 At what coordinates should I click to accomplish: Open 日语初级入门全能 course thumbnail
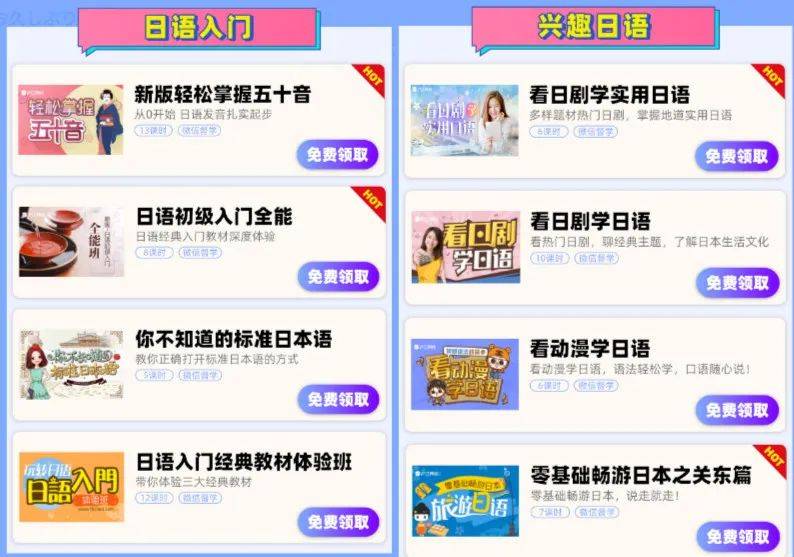point(70,242)
